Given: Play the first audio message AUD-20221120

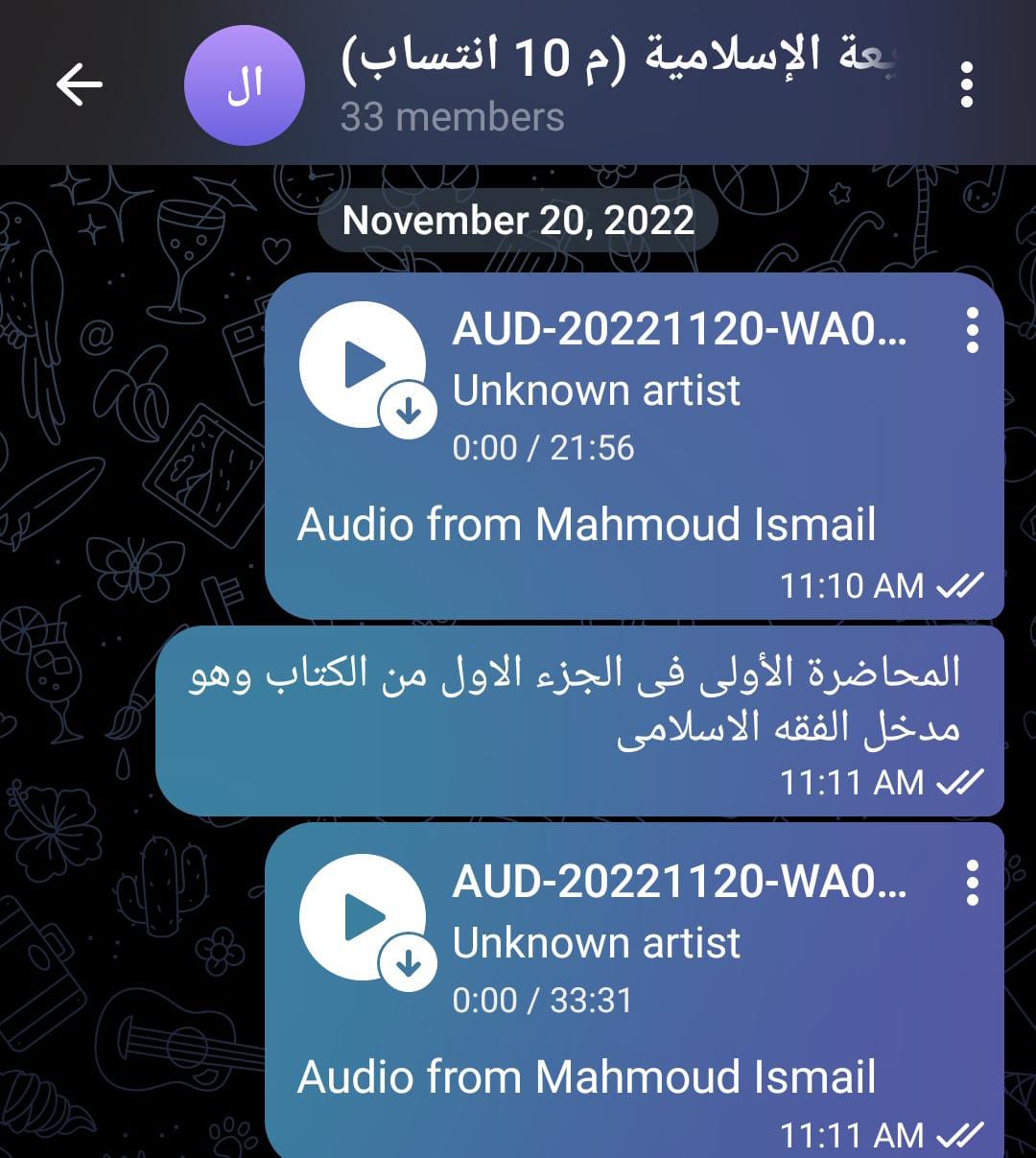Looking at the screenshot, I should coord(365,365).
